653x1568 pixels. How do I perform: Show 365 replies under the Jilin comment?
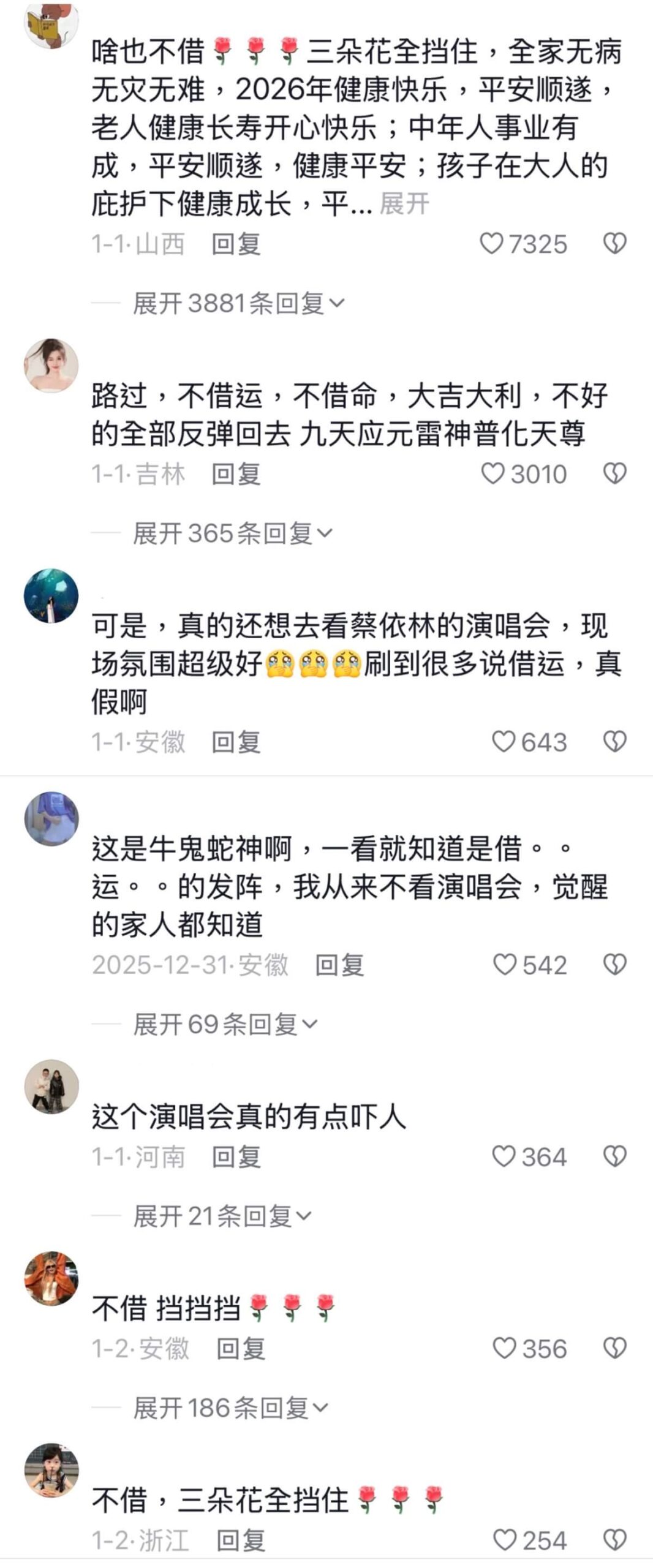click(x=232, y=533)
